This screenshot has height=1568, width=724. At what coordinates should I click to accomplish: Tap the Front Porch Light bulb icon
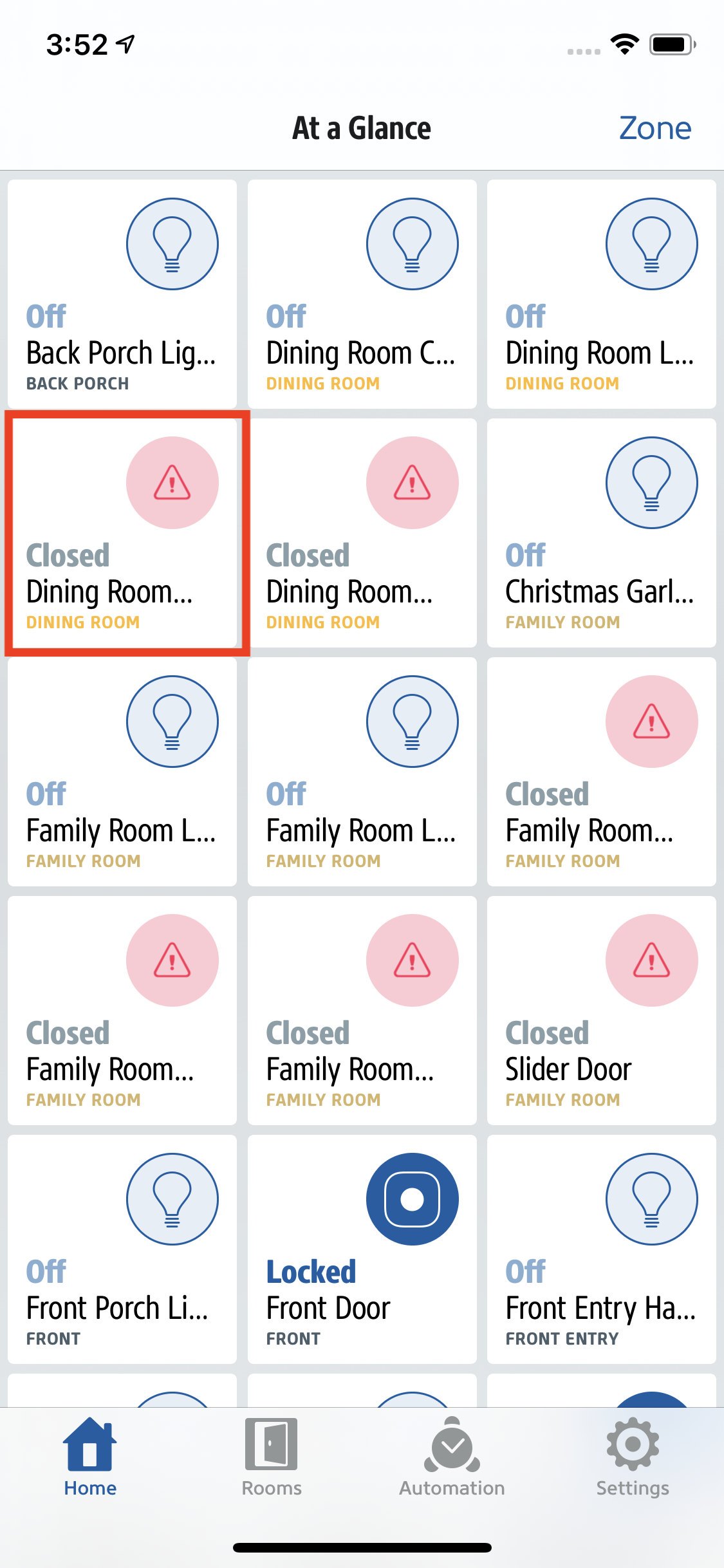coord(172,1199)
